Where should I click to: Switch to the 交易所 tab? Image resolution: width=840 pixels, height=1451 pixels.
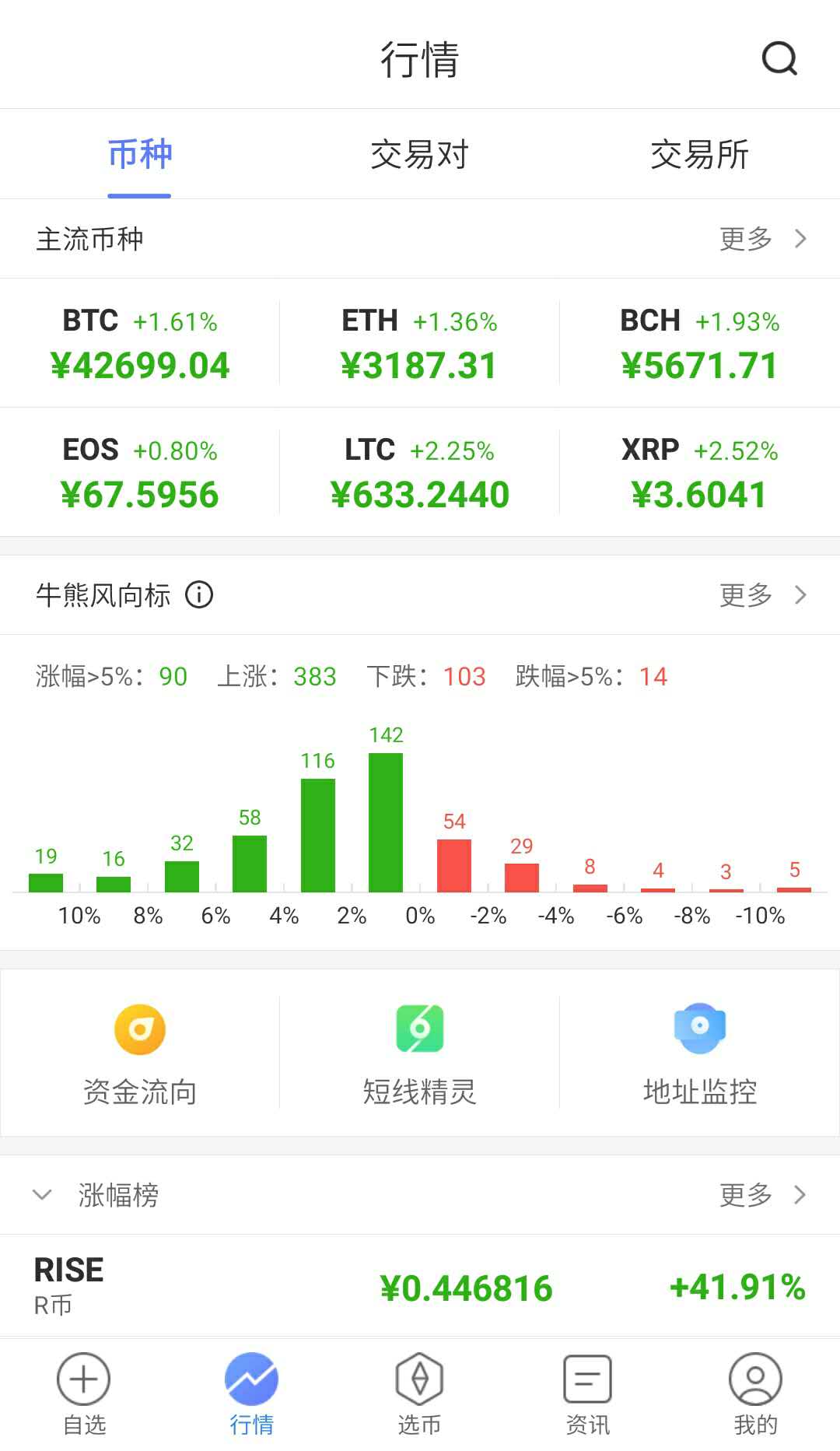coord(699,154)
